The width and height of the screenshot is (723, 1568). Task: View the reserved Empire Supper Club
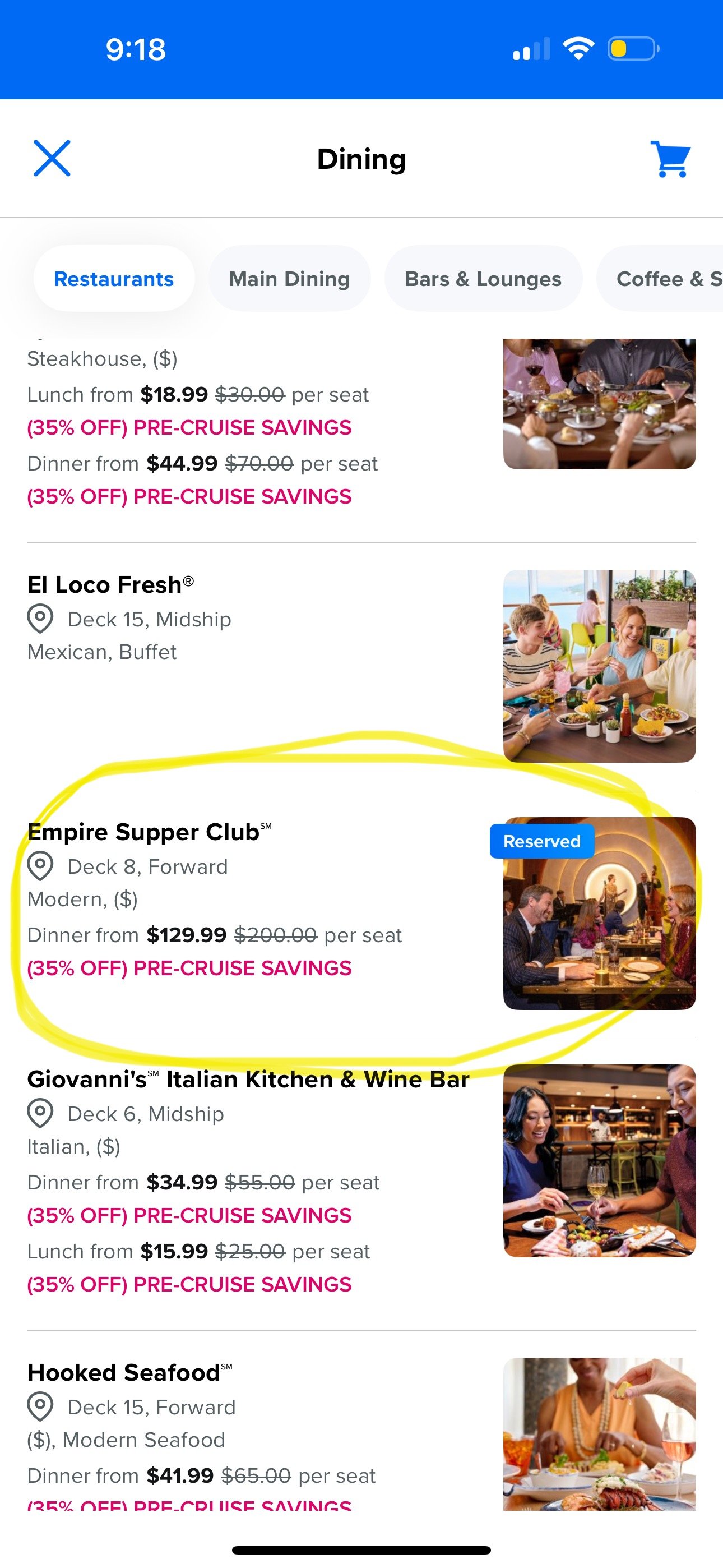pyautogui.click(x=361, y=913)
